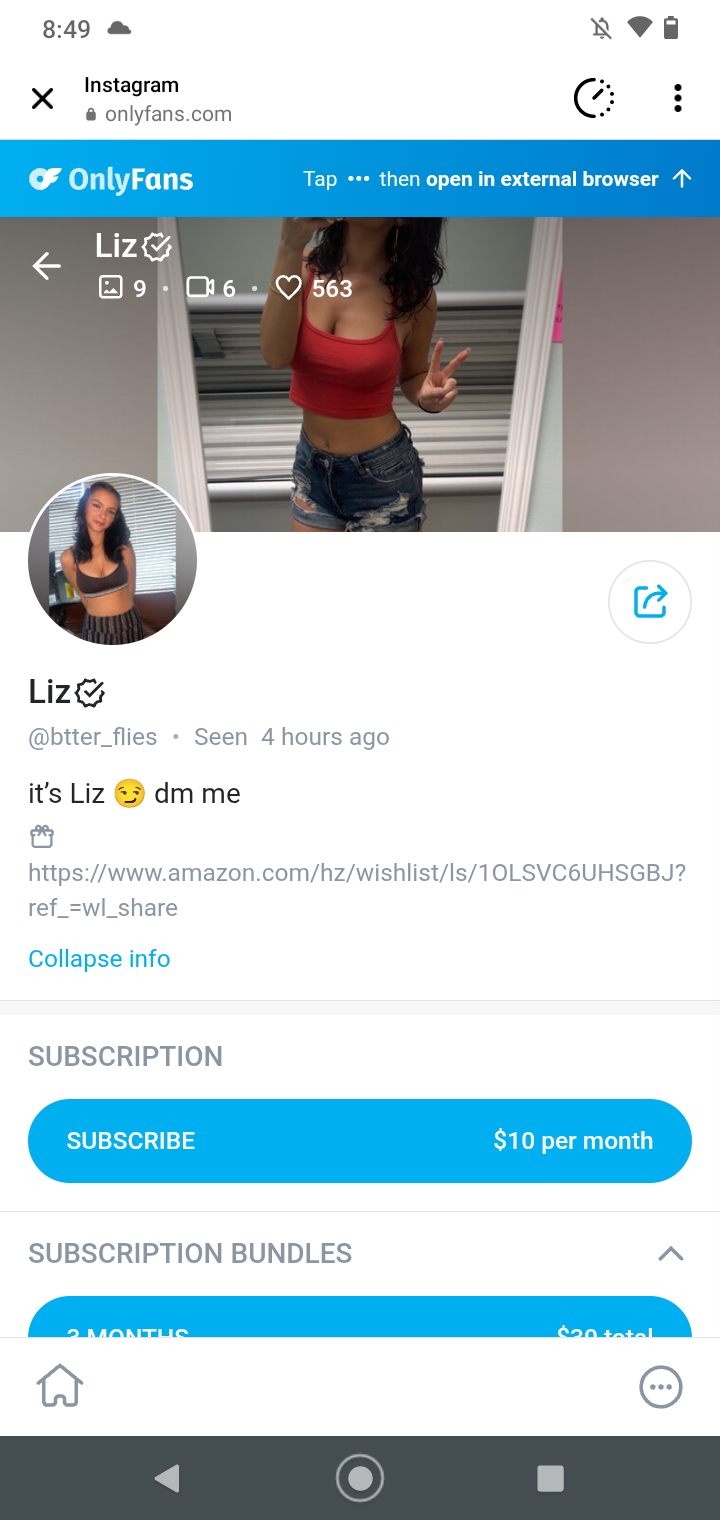Screen dimensions: 720x1520
Task: Open the browser overflow menu
Action: pyautogui.click(x=677, y=98)
